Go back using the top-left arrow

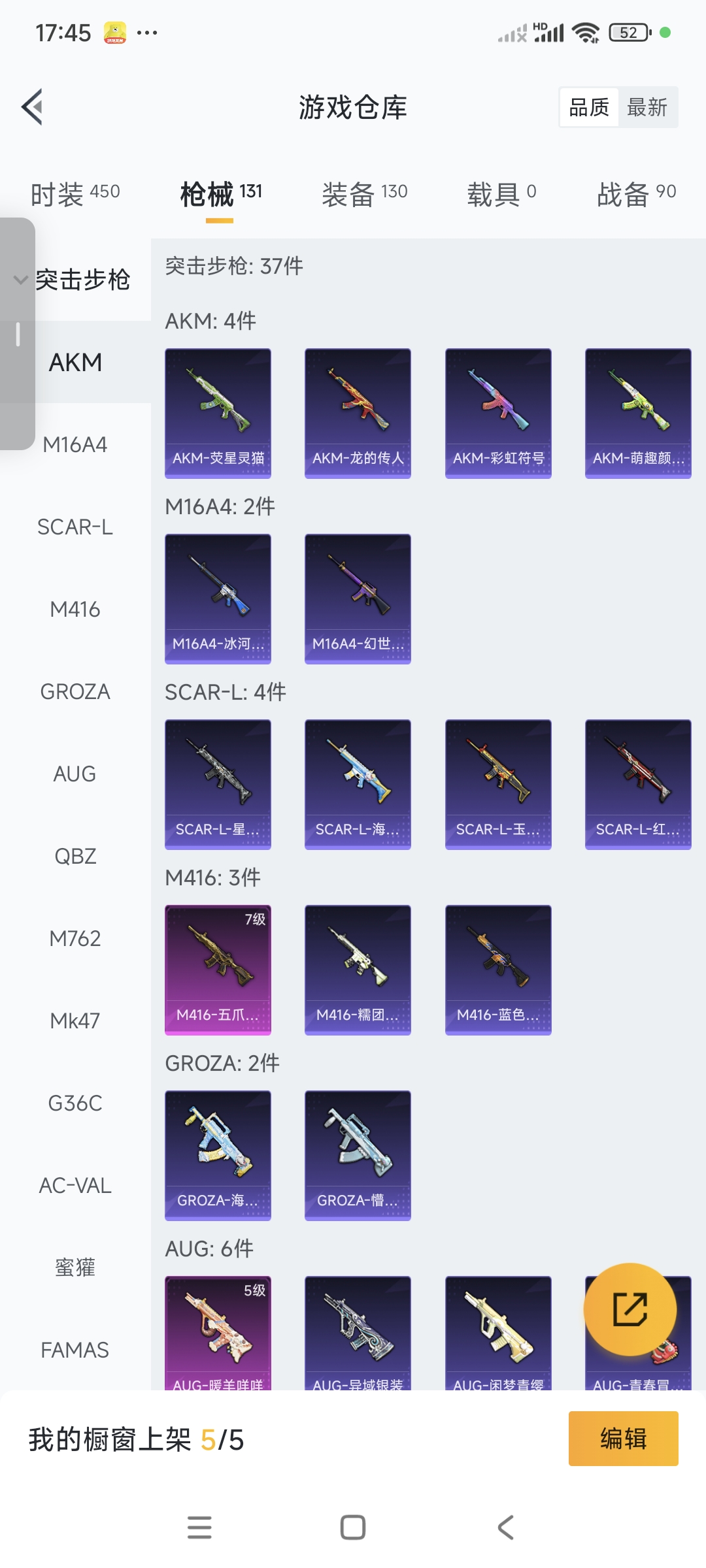[x=33, y=106]
